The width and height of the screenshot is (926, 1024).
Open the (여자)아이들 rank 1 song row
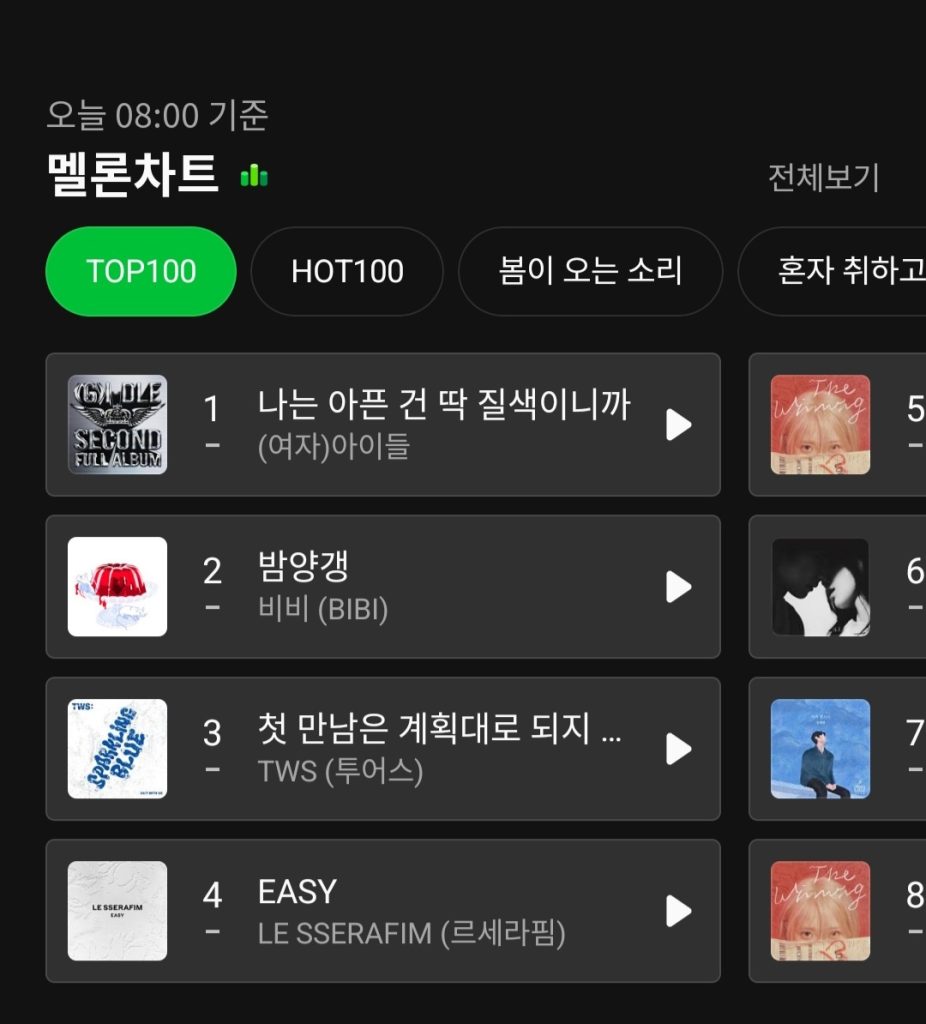tap(420, 425)
